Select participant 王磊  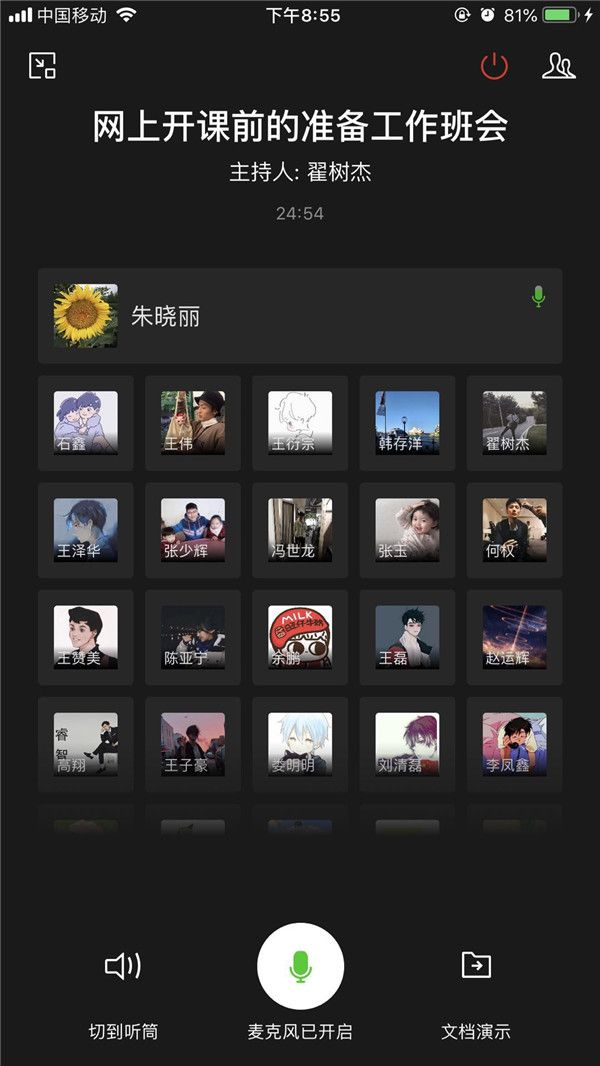tap(407, 637)
